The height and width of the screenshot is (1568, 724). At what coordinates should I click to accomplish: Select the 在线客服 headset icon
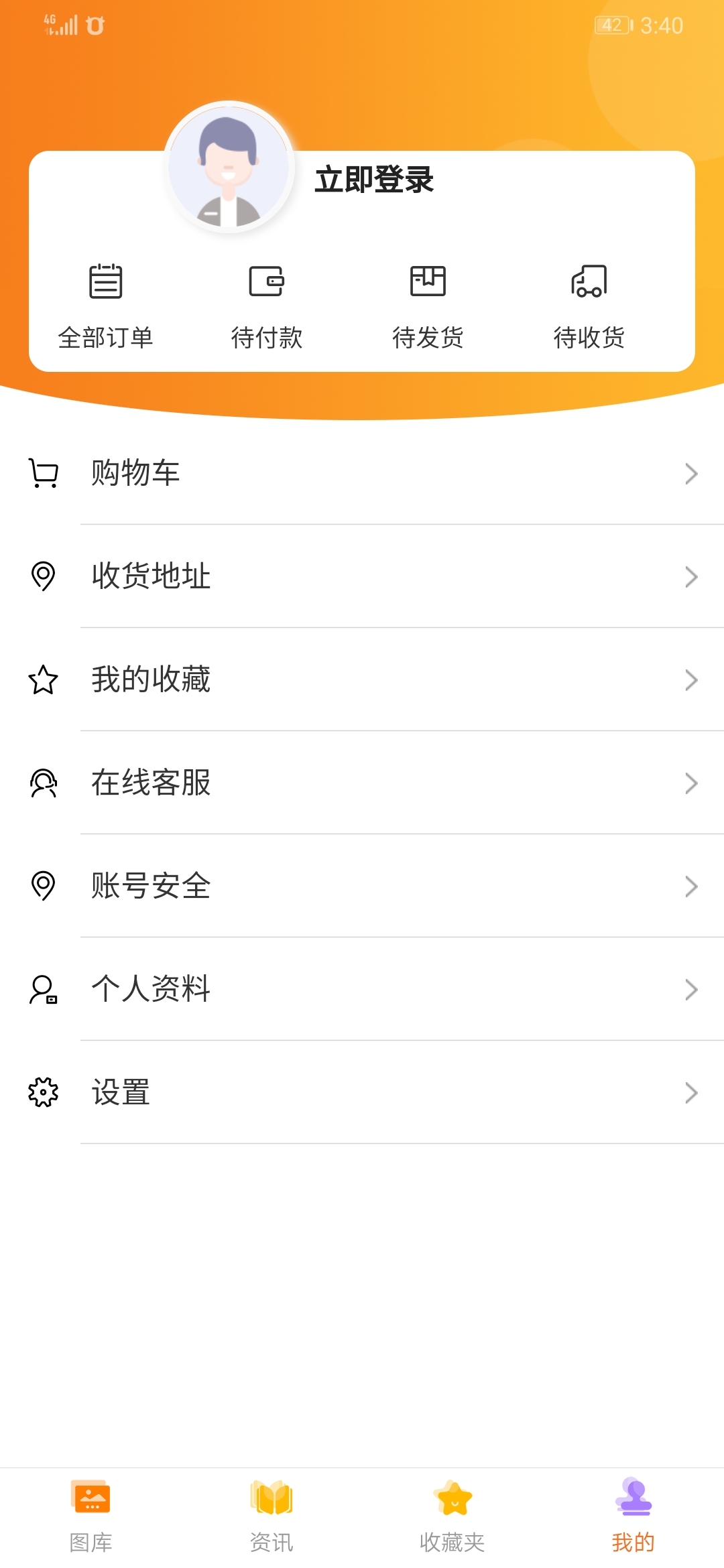pos(42,783)
